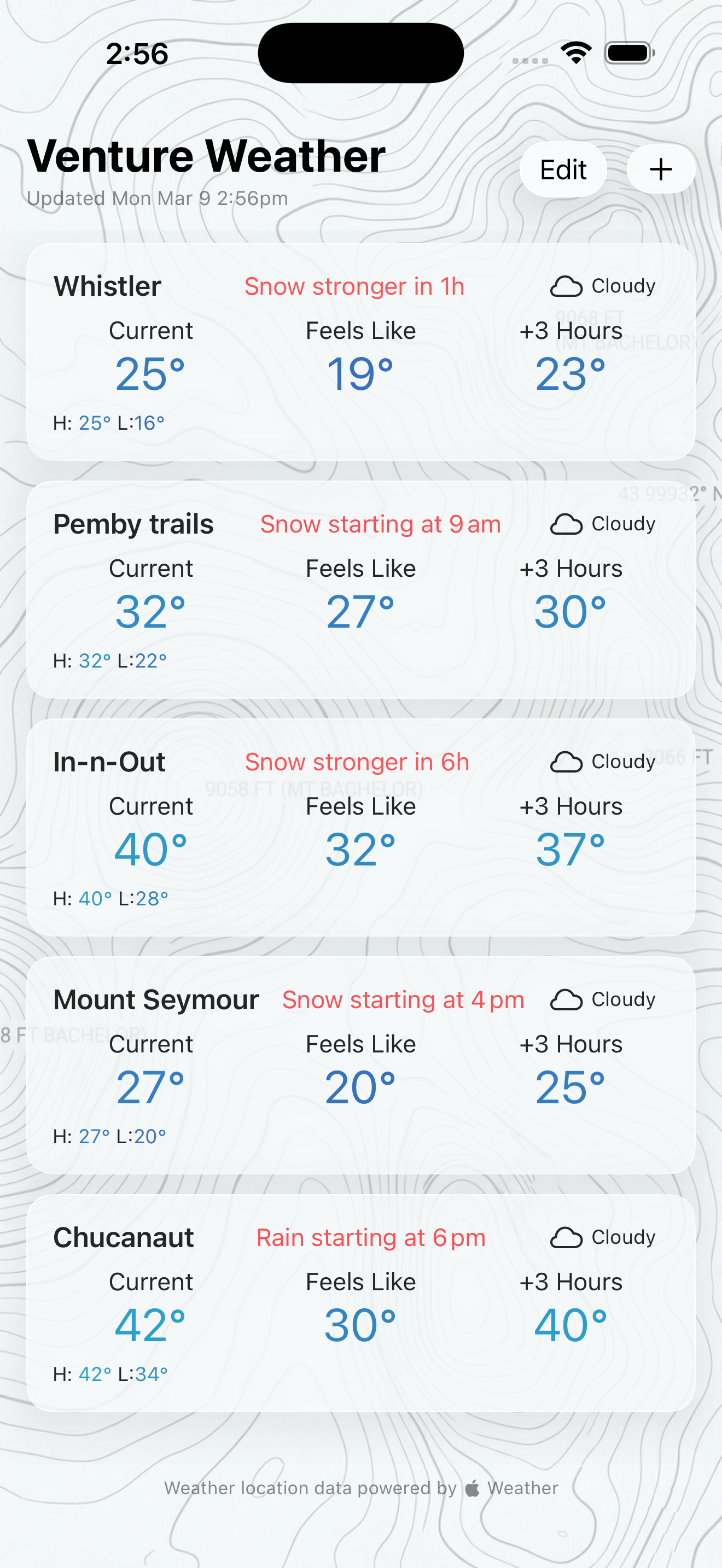The width and height of the screenshot is (722, 1568).
Task: Open the Whistler weather card
Action: click(361, 350)
